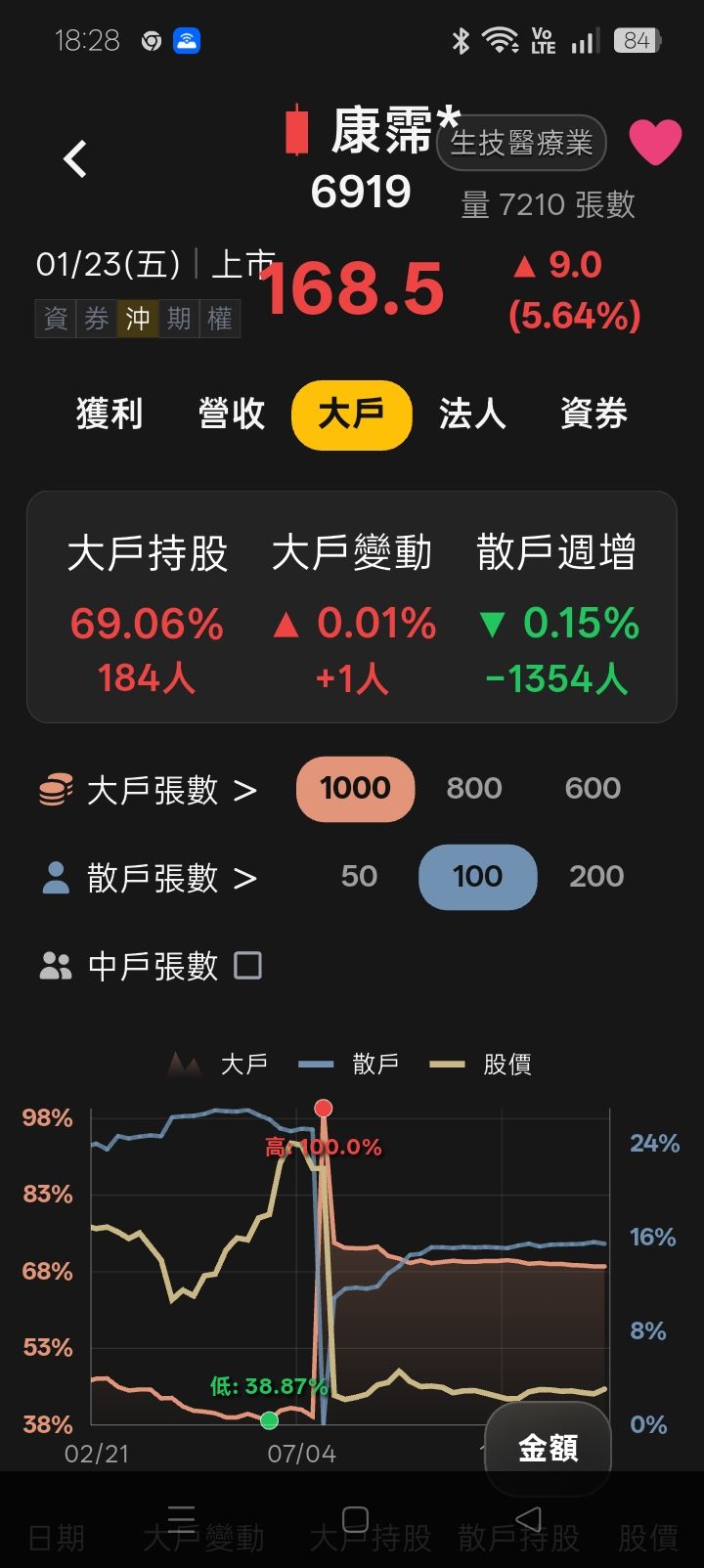Set 大戶張數 threshold to 1000

(355, 788)
